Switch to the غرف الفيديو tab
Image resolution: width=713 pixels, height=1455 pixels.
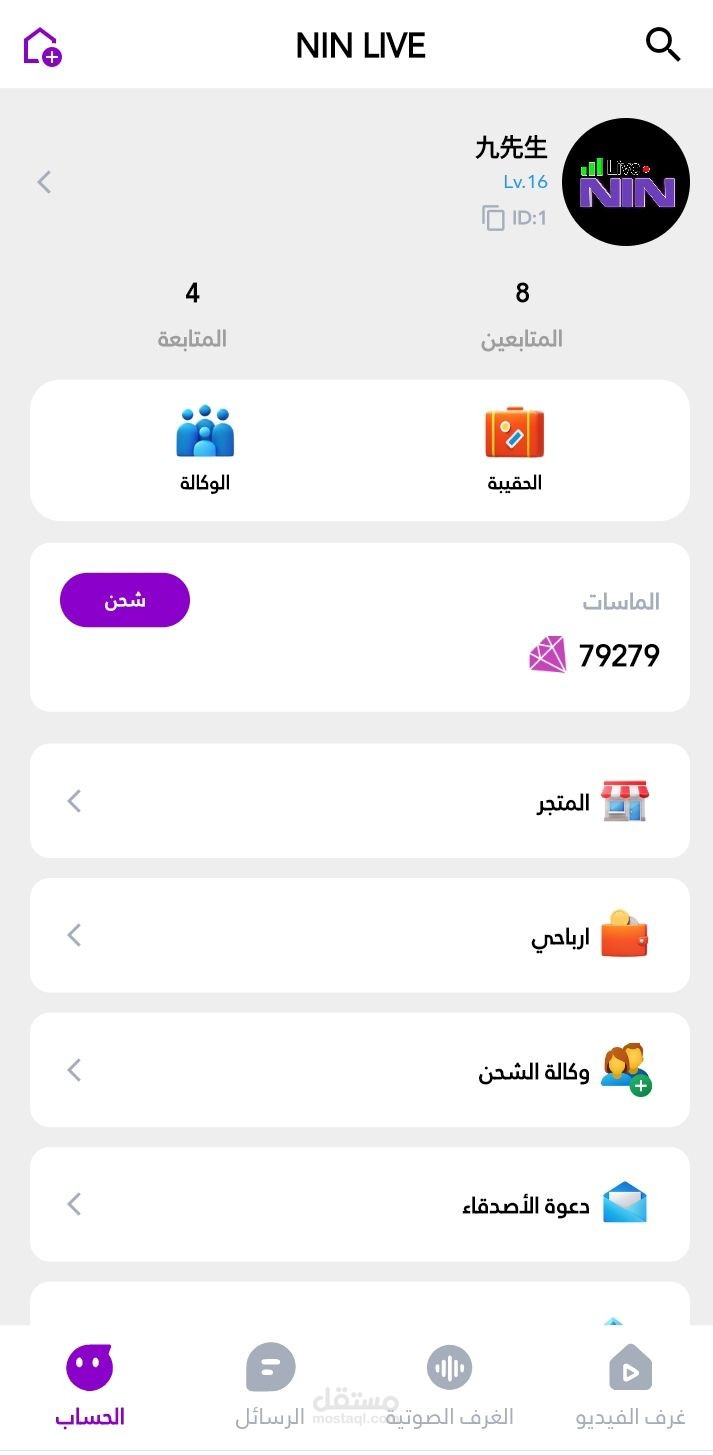coord(630,1387)
